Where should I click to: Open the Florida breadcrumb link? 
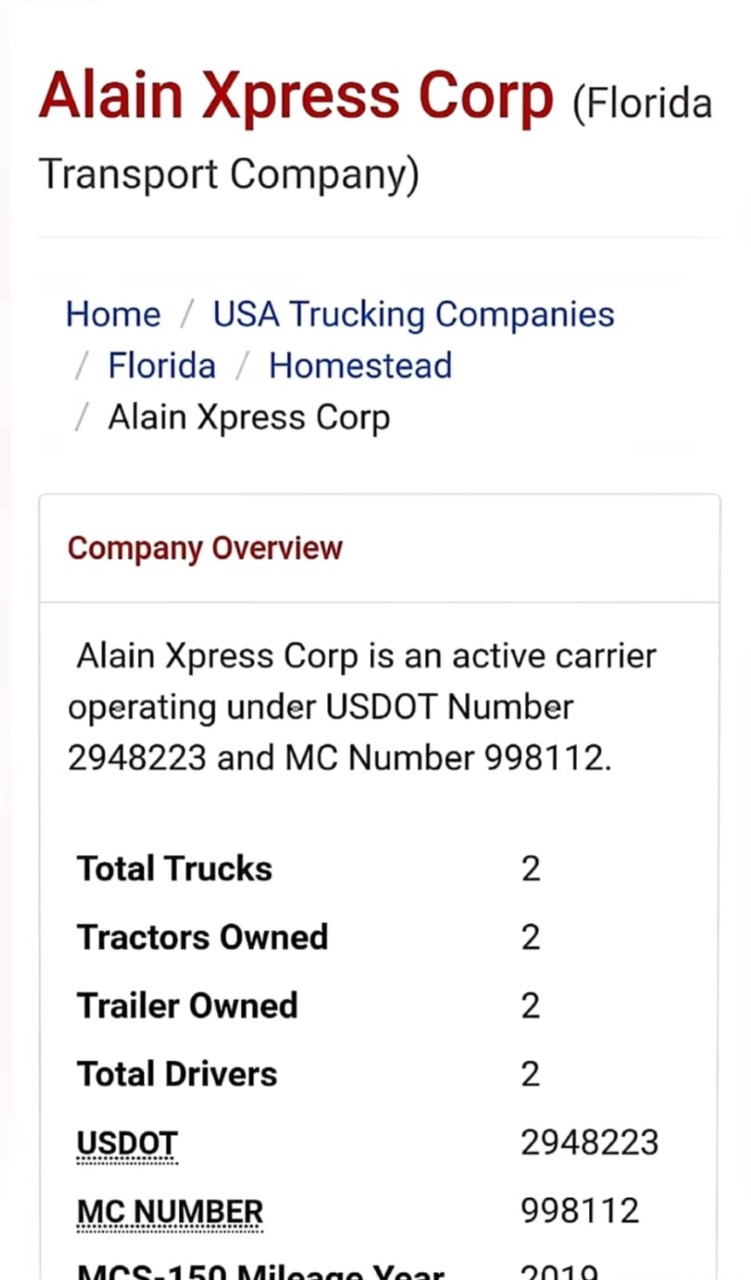tap(161, 366)
